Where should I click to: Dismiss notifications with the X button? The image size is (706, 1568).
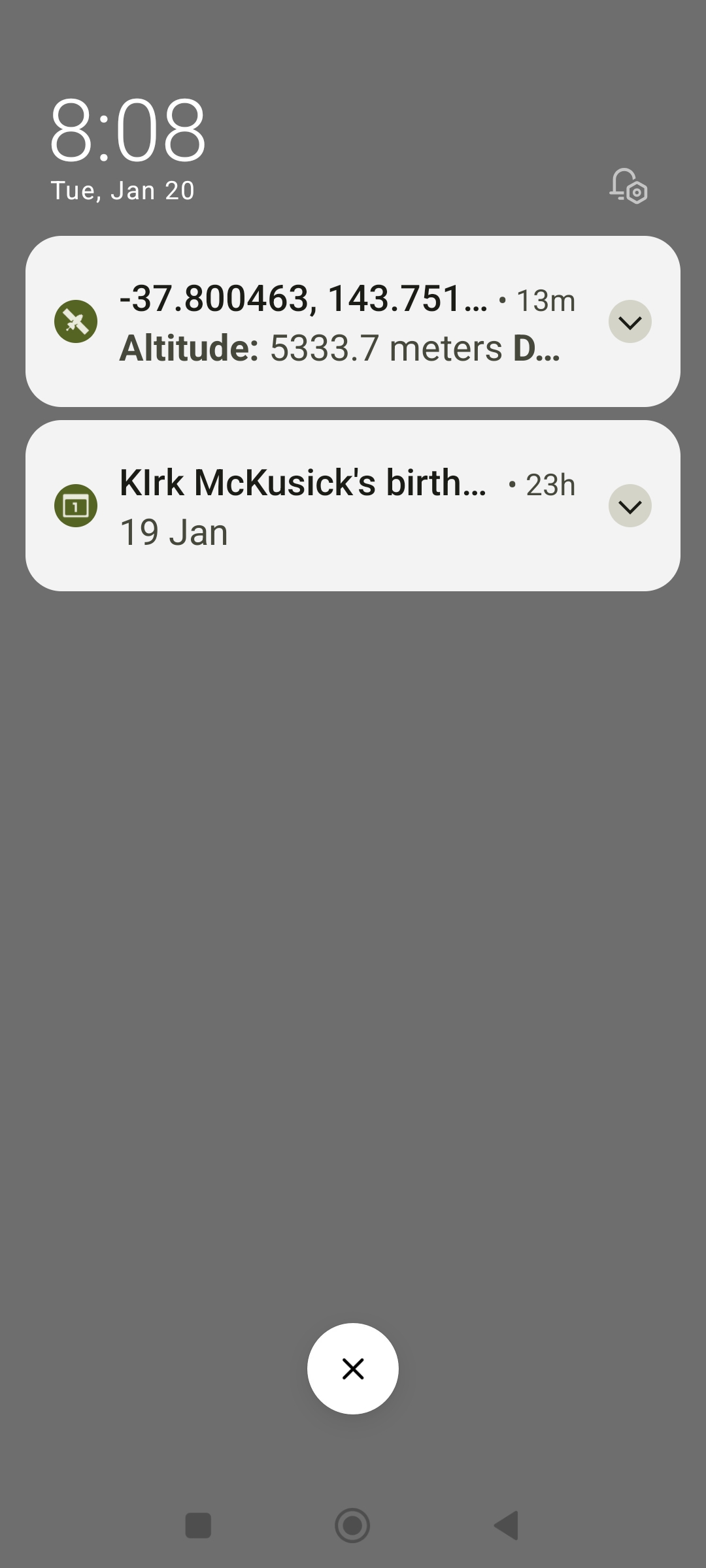pos(353,1369)
